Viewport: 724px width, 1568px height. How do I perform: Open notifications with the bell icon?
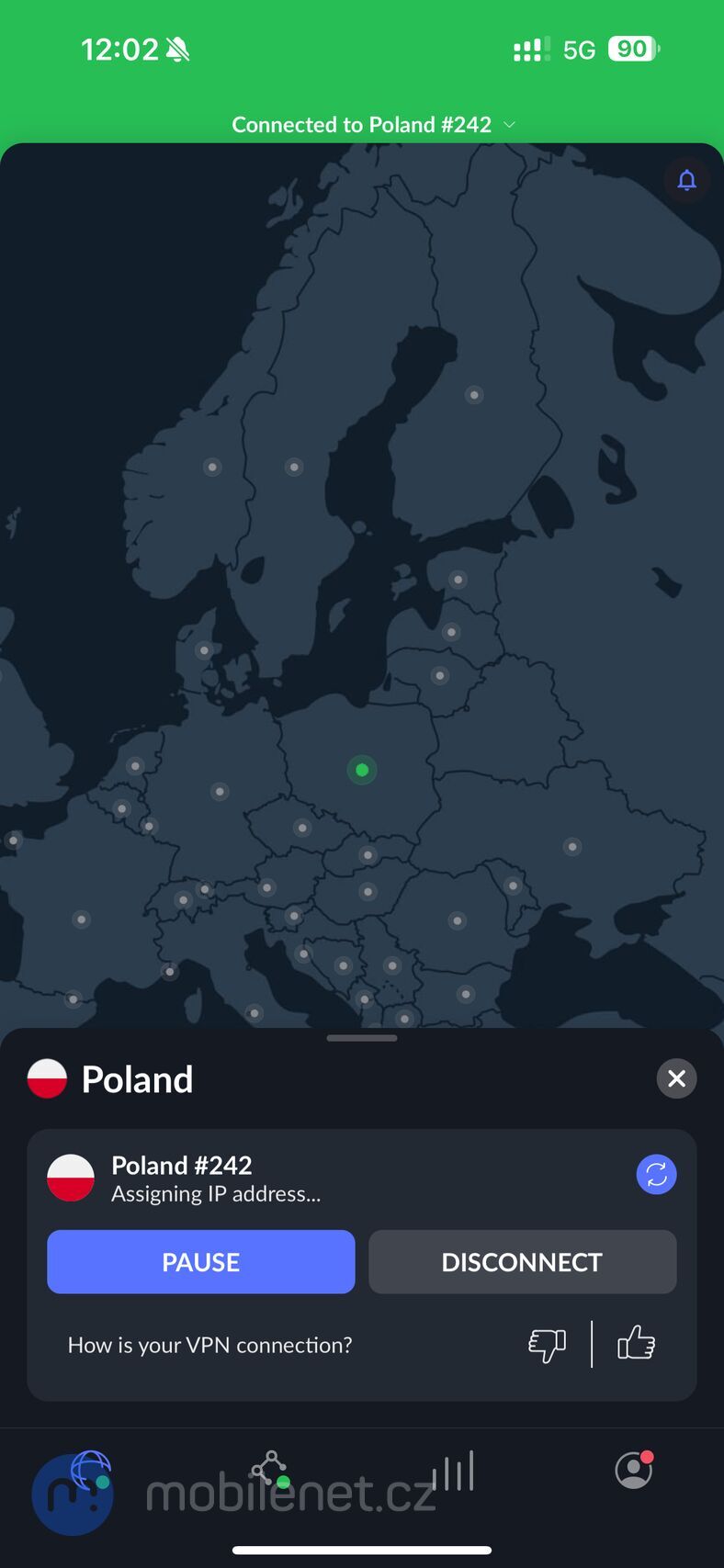click(x=686, y=180)
